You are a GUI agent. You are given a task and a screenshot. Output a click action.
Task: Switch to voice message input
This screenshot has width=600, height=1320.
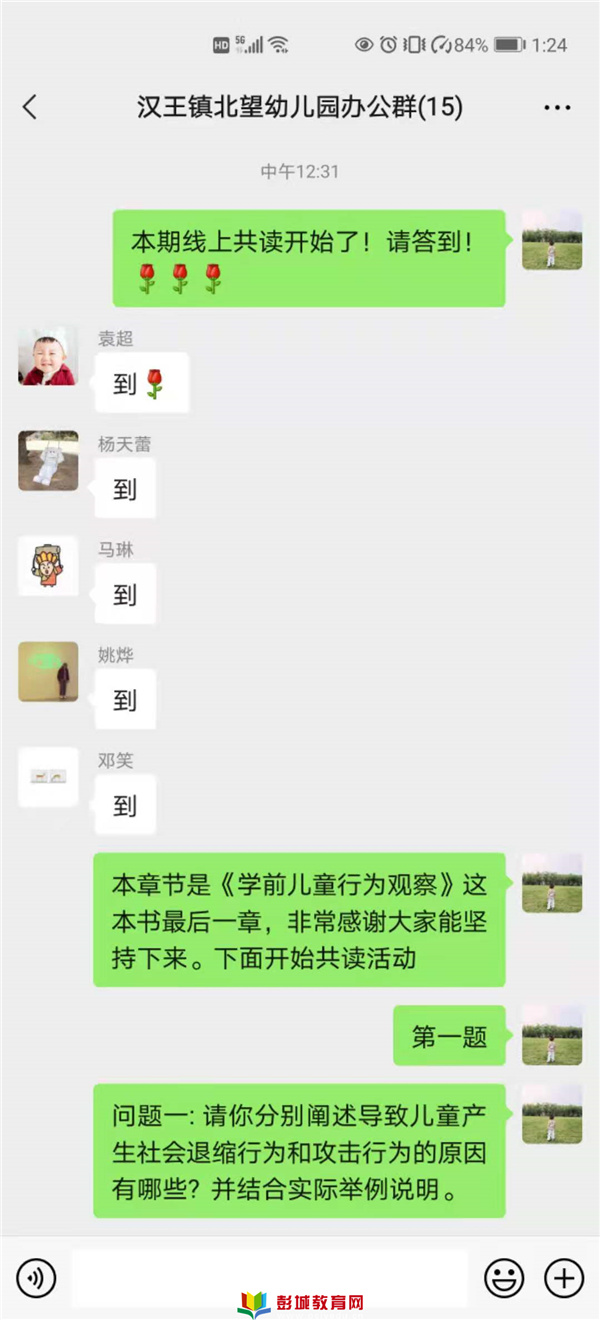click(x=37, y=1277)
